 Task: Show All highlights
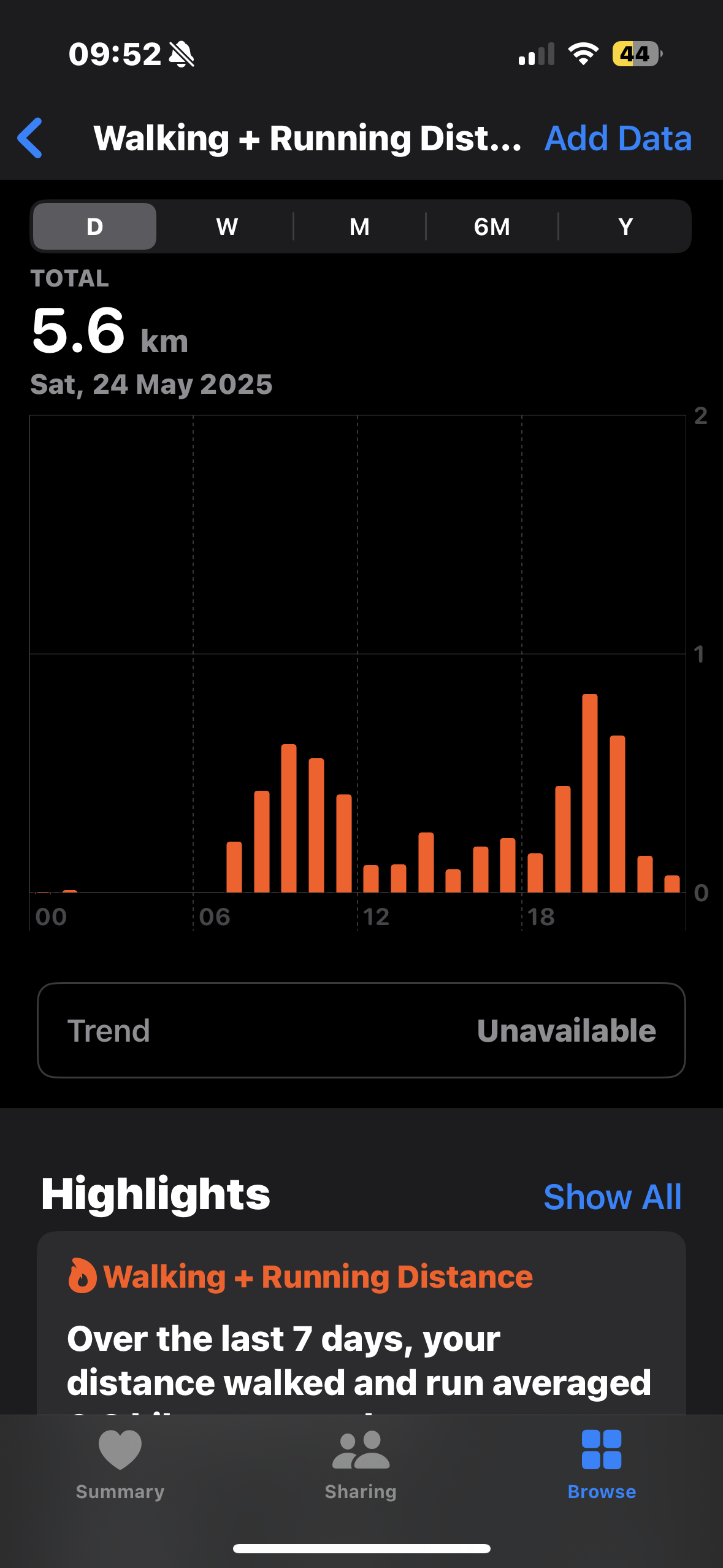click(612, 1197)
